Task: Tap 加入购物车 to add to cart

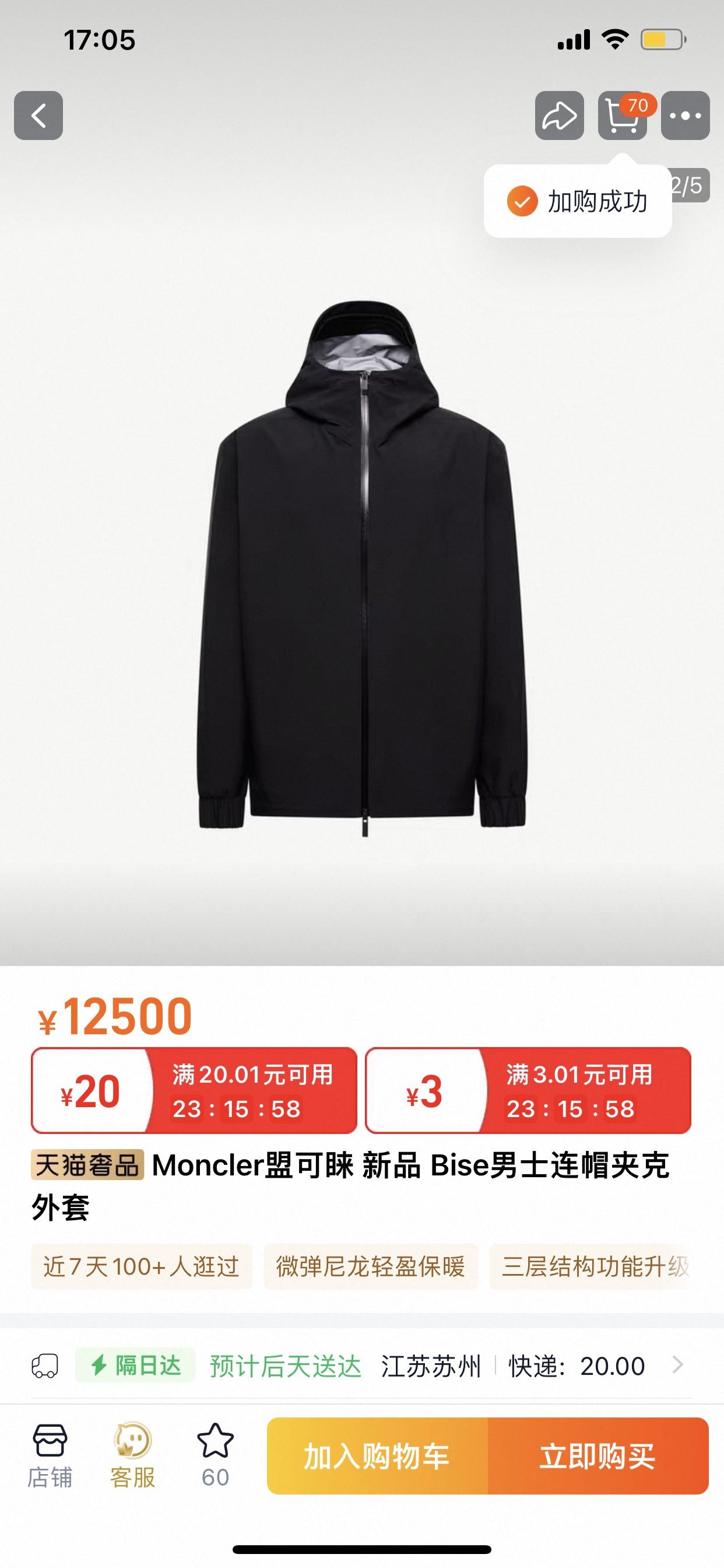Action: click(377, 1456)
